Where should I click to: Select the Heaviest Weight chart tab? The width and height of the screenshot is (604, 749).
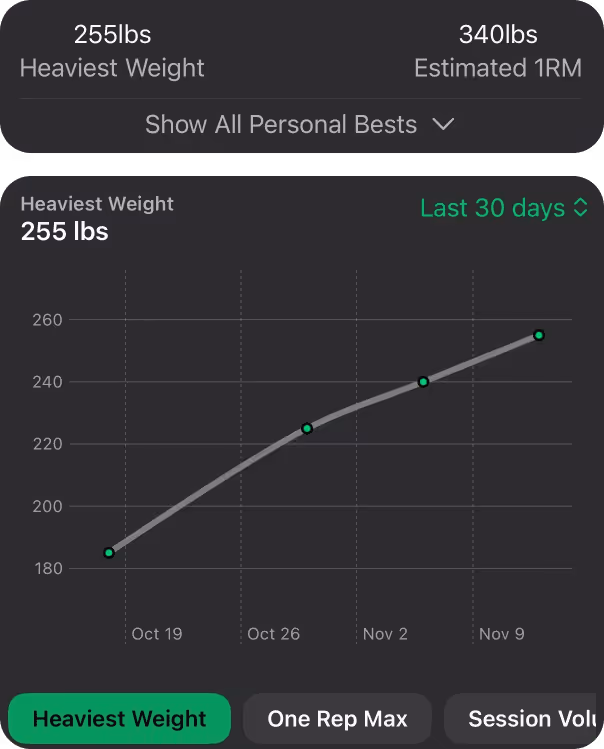tap(119, 718)
